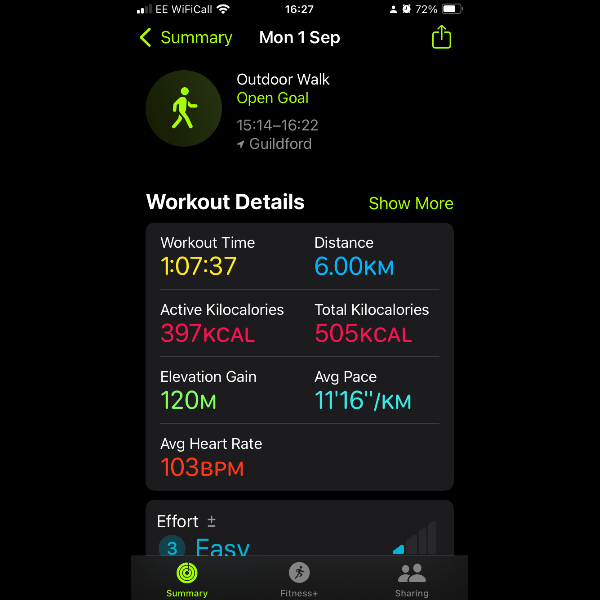Tap Show More workout details
Screen dimensions: 600x600
pyautogui.click(x=410, y=203)
